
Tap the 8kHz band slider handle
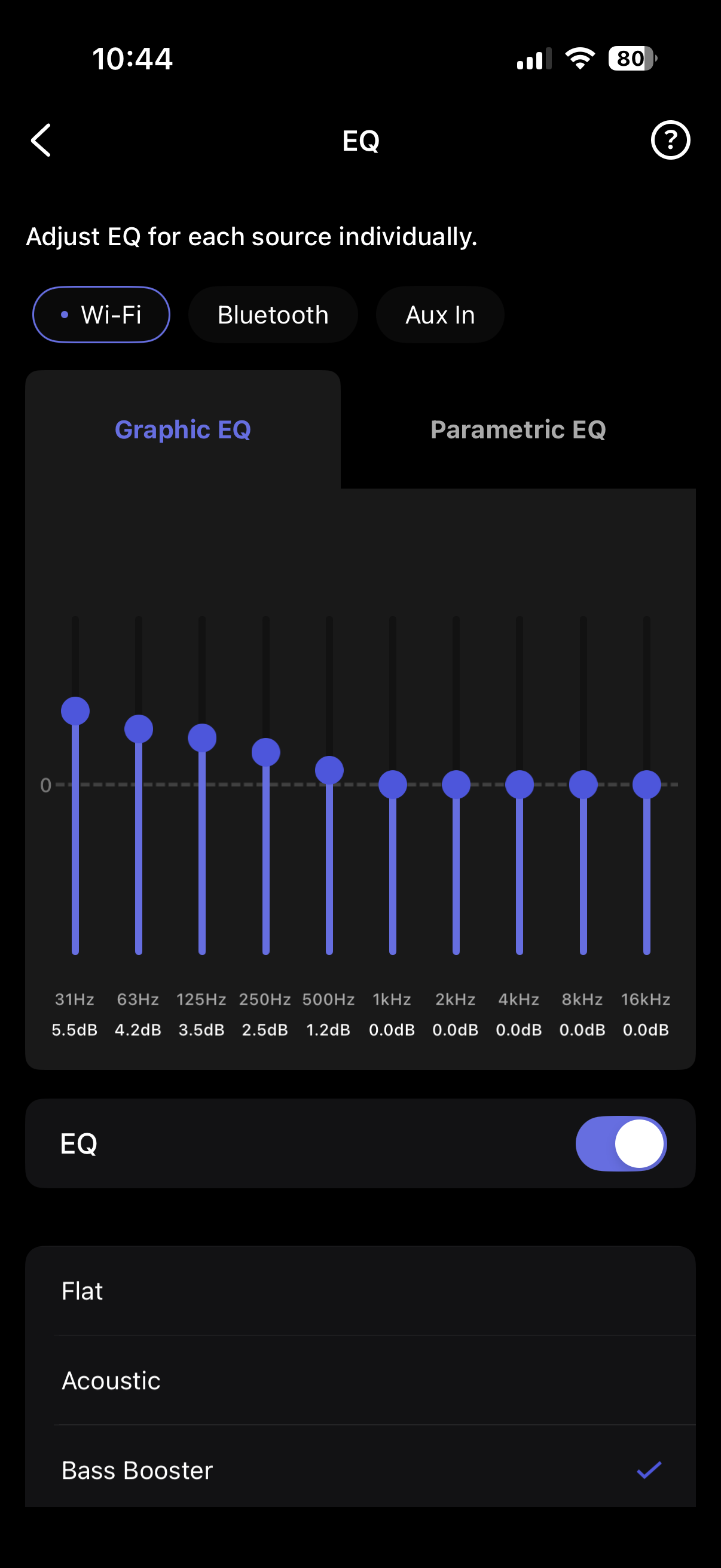click(583, 785)
